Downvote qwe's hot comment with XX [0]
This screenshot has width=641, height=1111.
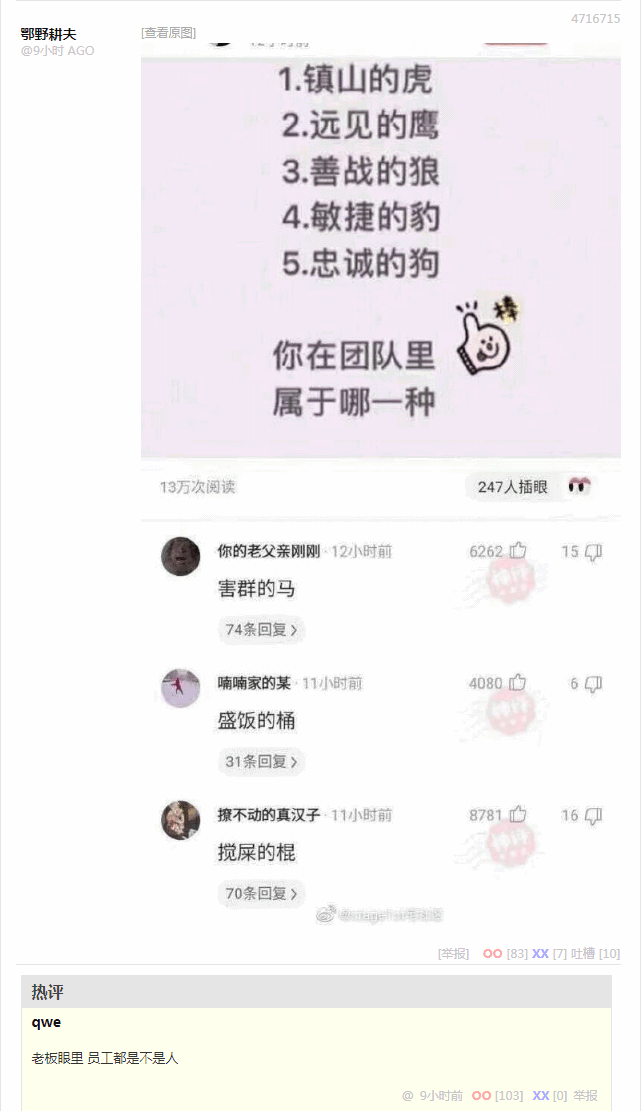(540, 1096)
